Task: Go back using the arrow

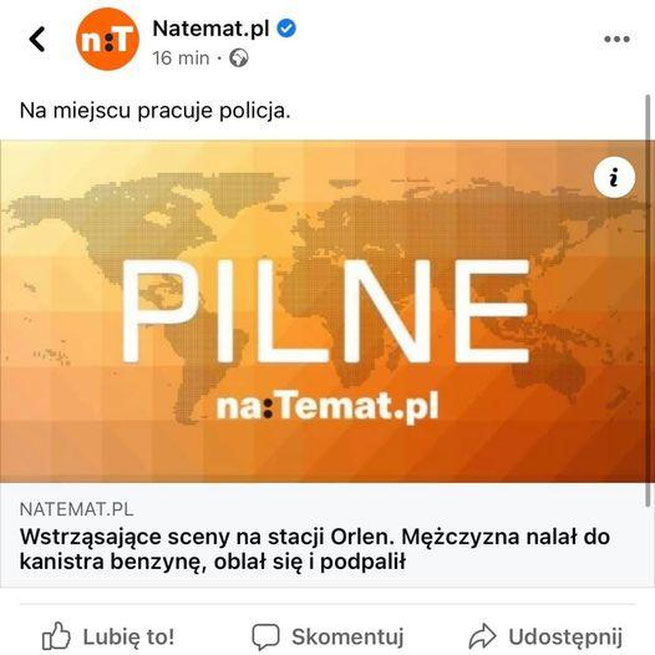Action: click(38, 40)
